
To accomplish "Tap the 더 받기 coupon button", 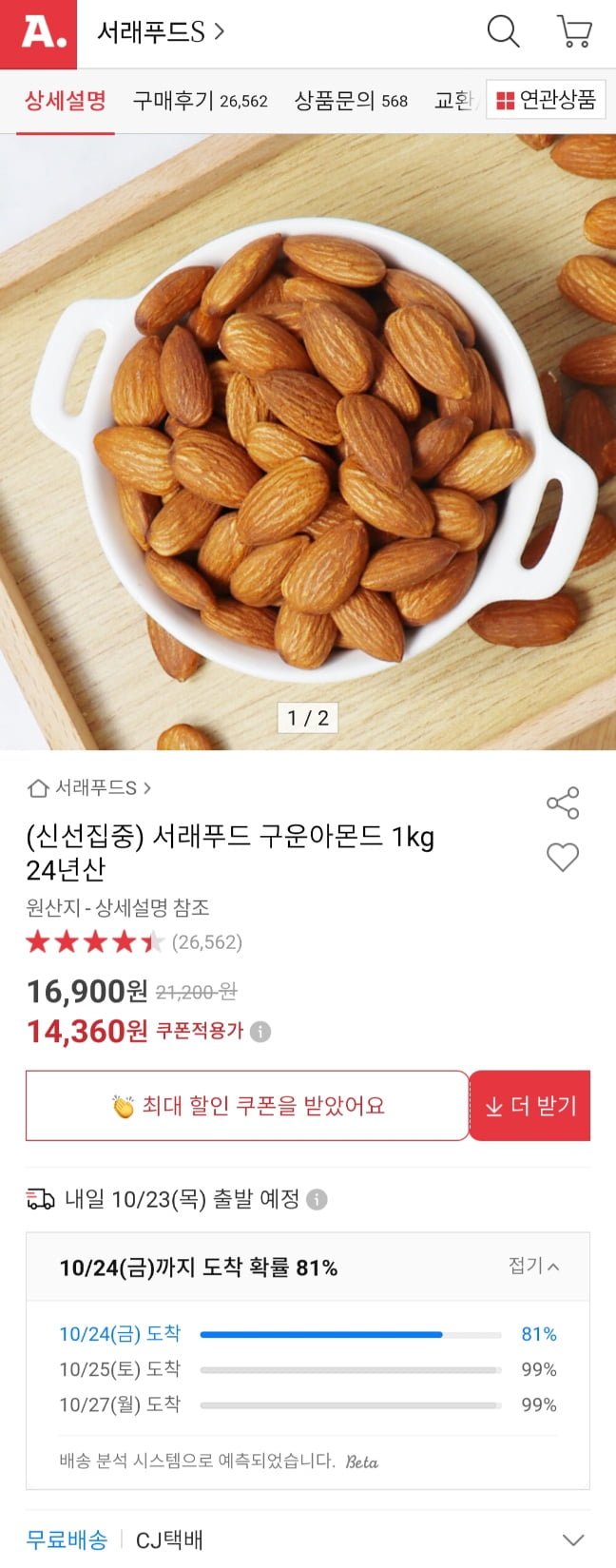I will [530, 1106].
